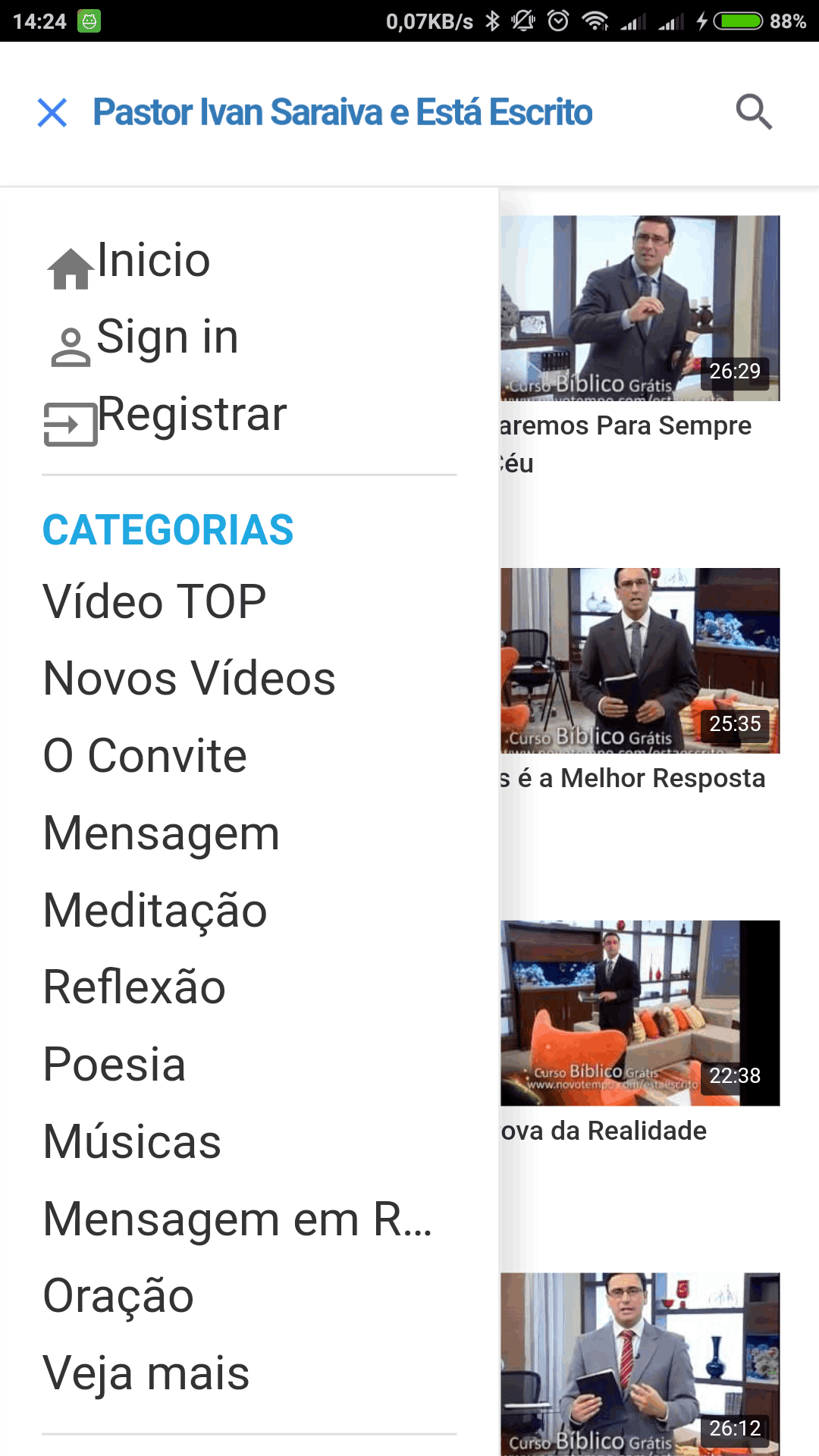The width and height of the screenshot is (819, 1456).
Task: Close the navigation drawer with the X icon
Action: [52, 114]
